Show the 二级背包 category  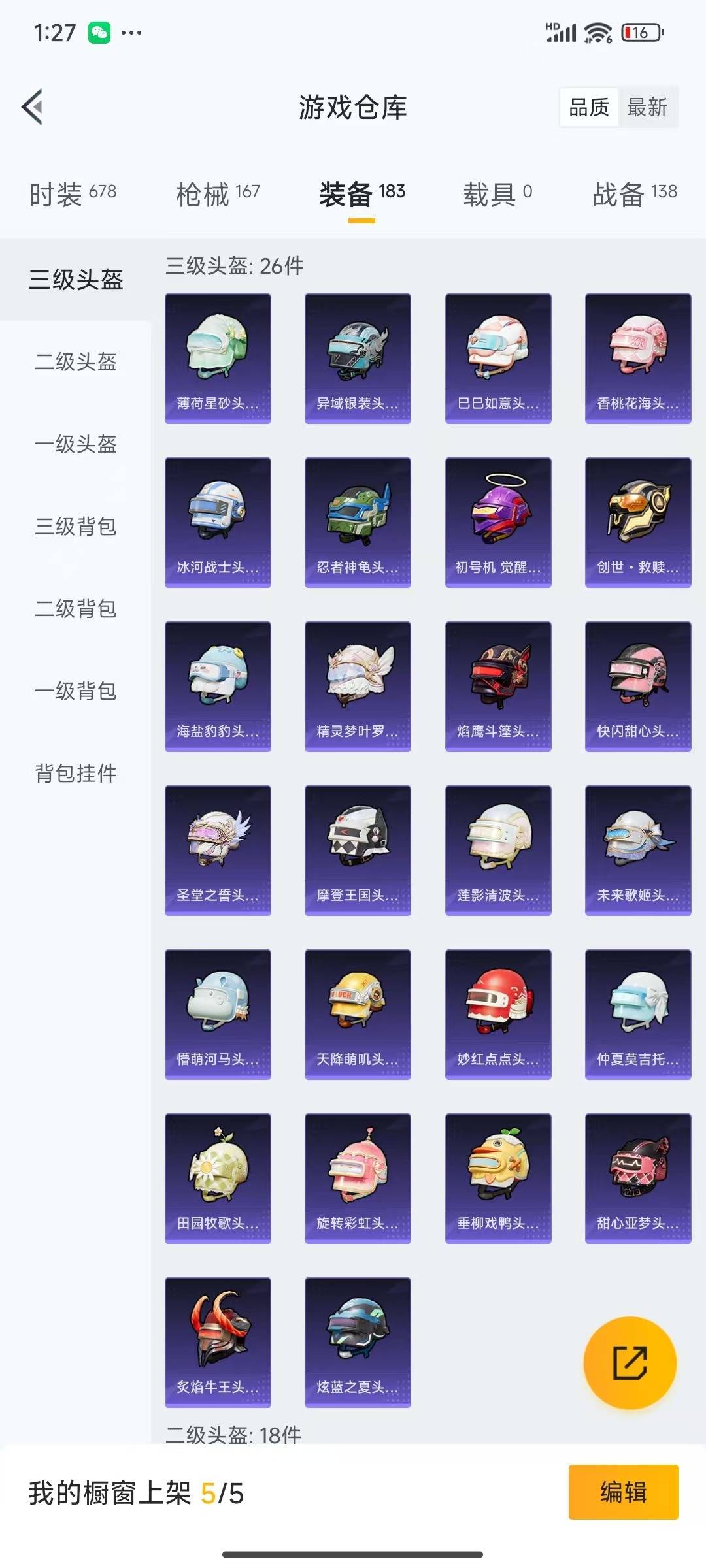76,609
